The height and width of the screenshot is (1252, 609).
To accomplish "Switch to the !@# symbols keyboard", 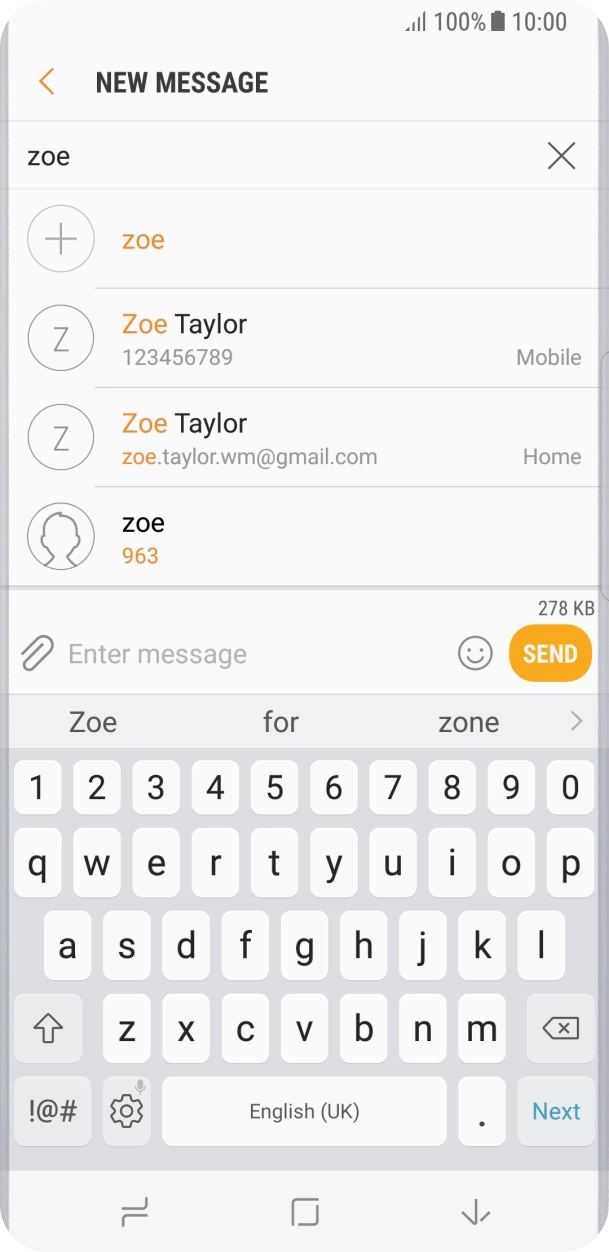I will [52, 1111].
